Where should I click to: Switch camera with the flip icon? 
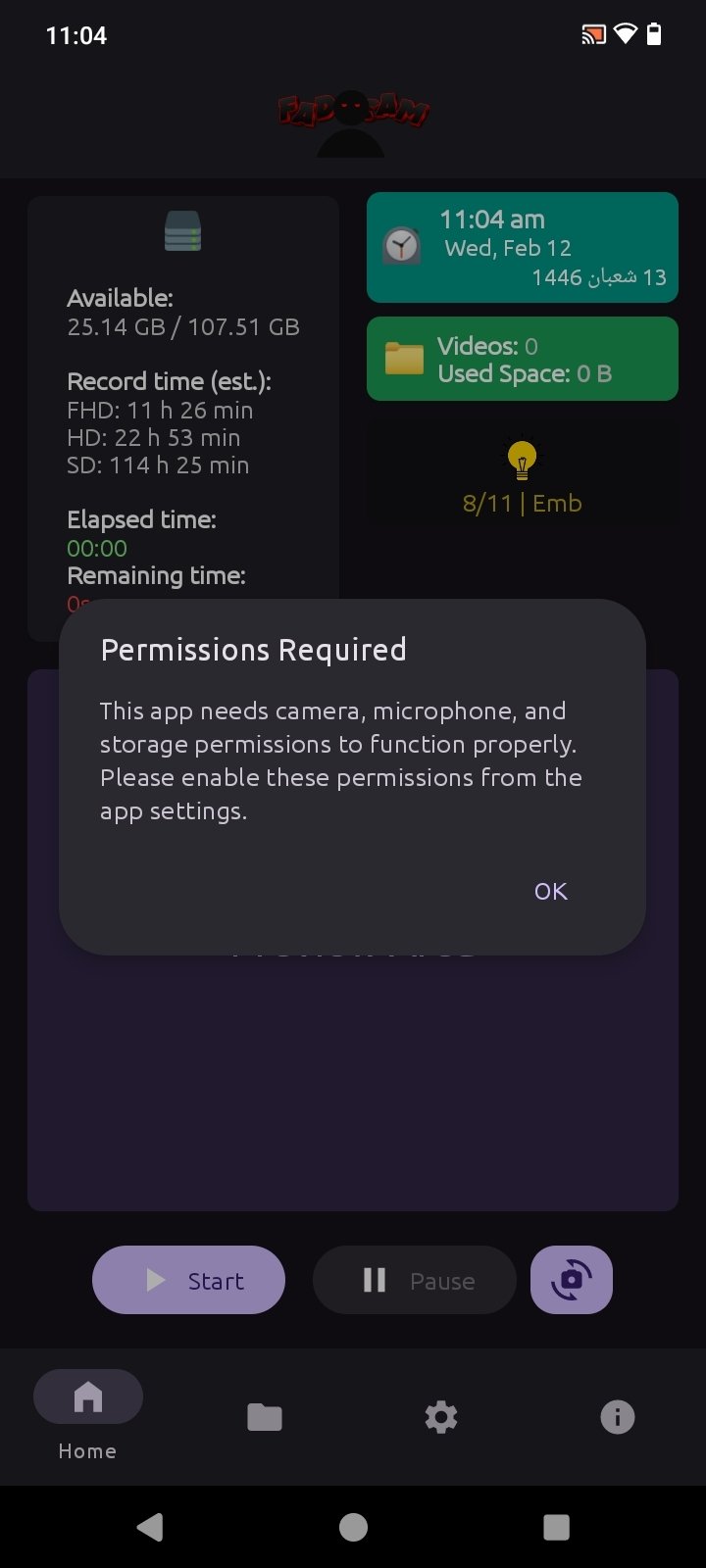[x=571, y=1280]
